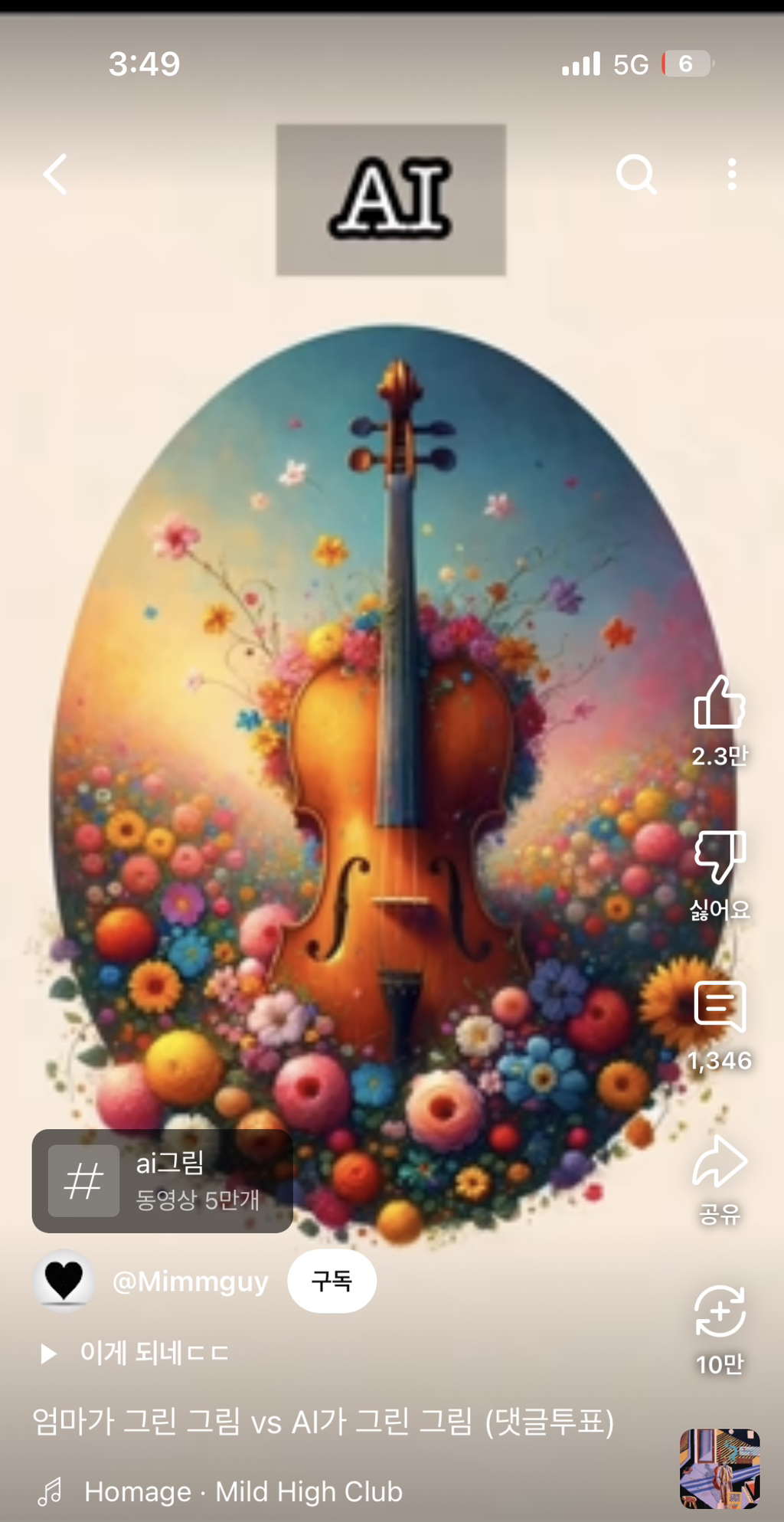This screenshot has width=784, height=1522.
Task: Like this Short with the thumbs-up icon
Action: 719,703
